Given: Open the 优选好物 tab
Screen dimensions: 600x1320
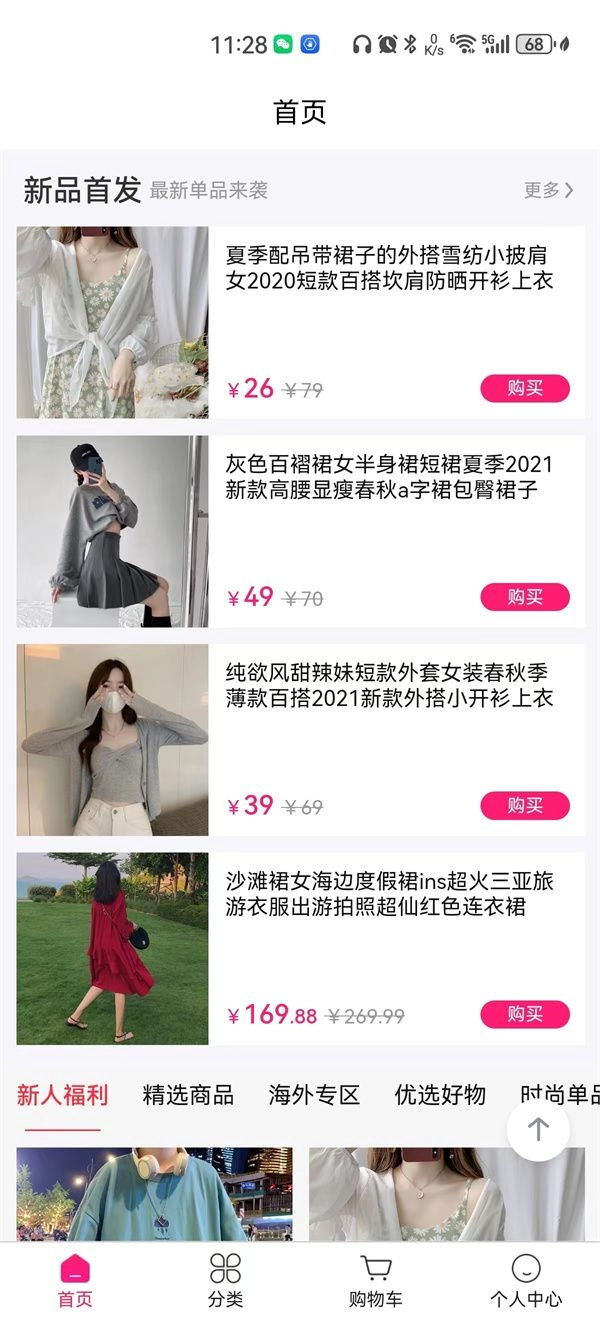Looking at the screenshot, I should (x=440, y=1095).
